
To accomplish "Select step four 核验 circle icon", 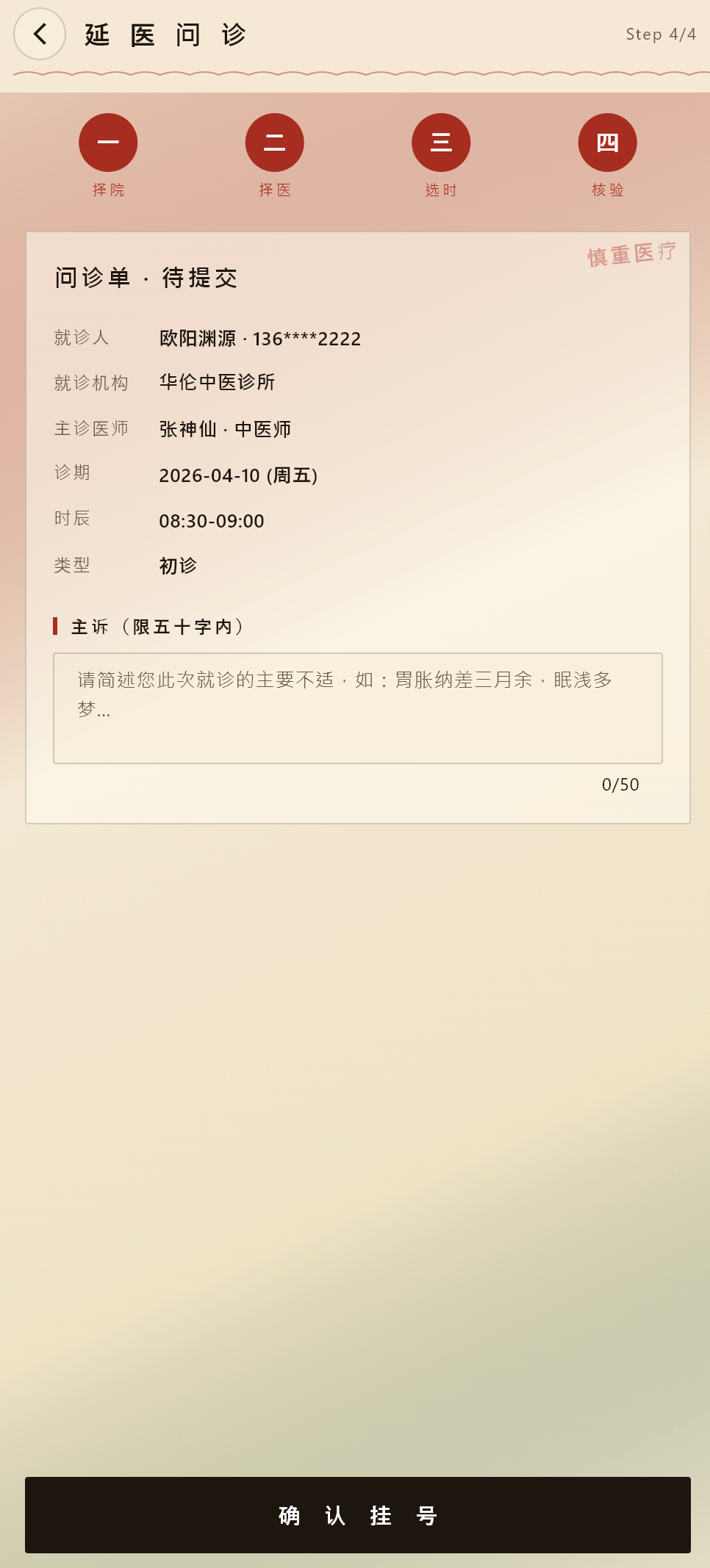I will (x=608, y=142).
